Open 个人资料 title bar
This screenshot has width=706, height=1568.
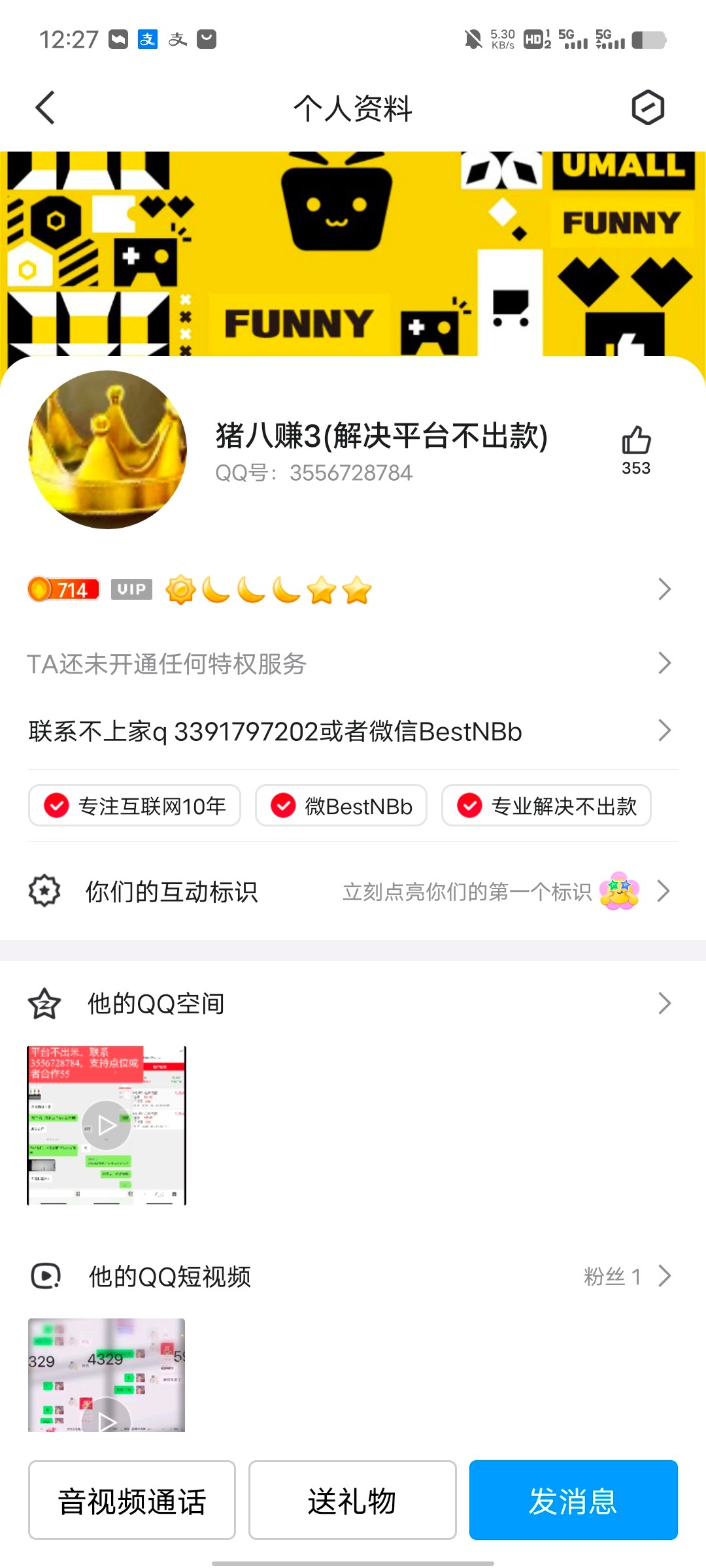353,108
